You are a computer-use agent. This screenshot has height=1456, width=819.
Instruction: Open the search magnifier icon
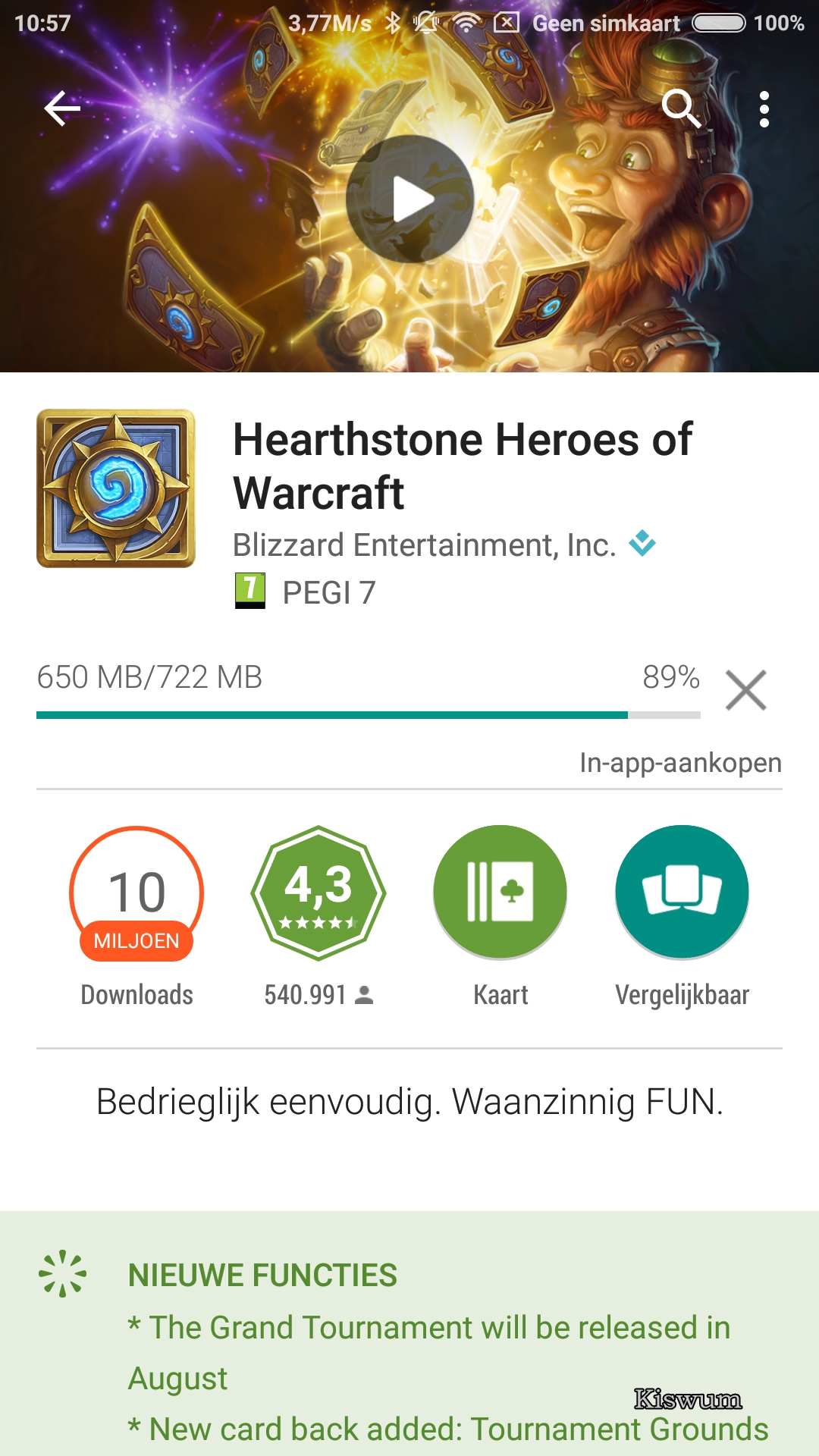[681, 108]
